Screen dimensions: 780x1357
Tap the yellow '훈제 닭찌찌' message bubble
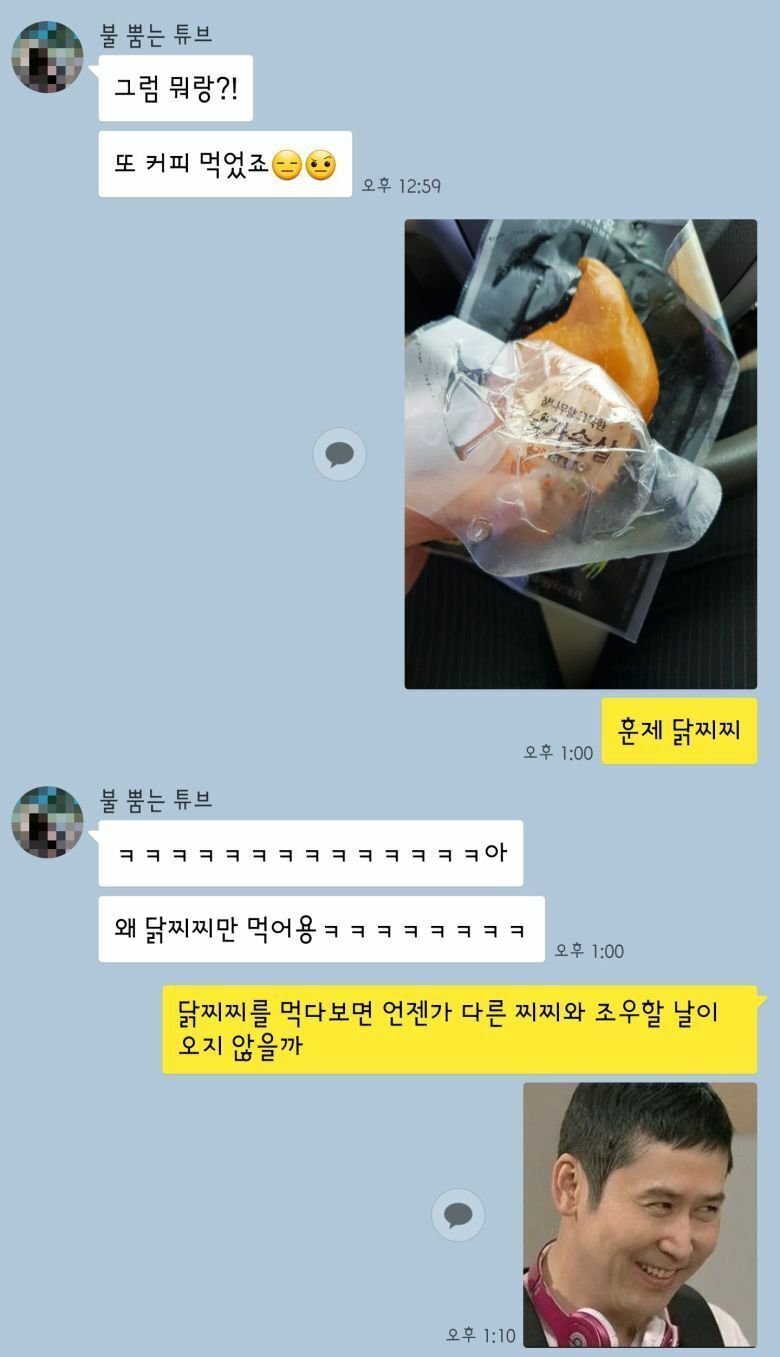[678, 731]
